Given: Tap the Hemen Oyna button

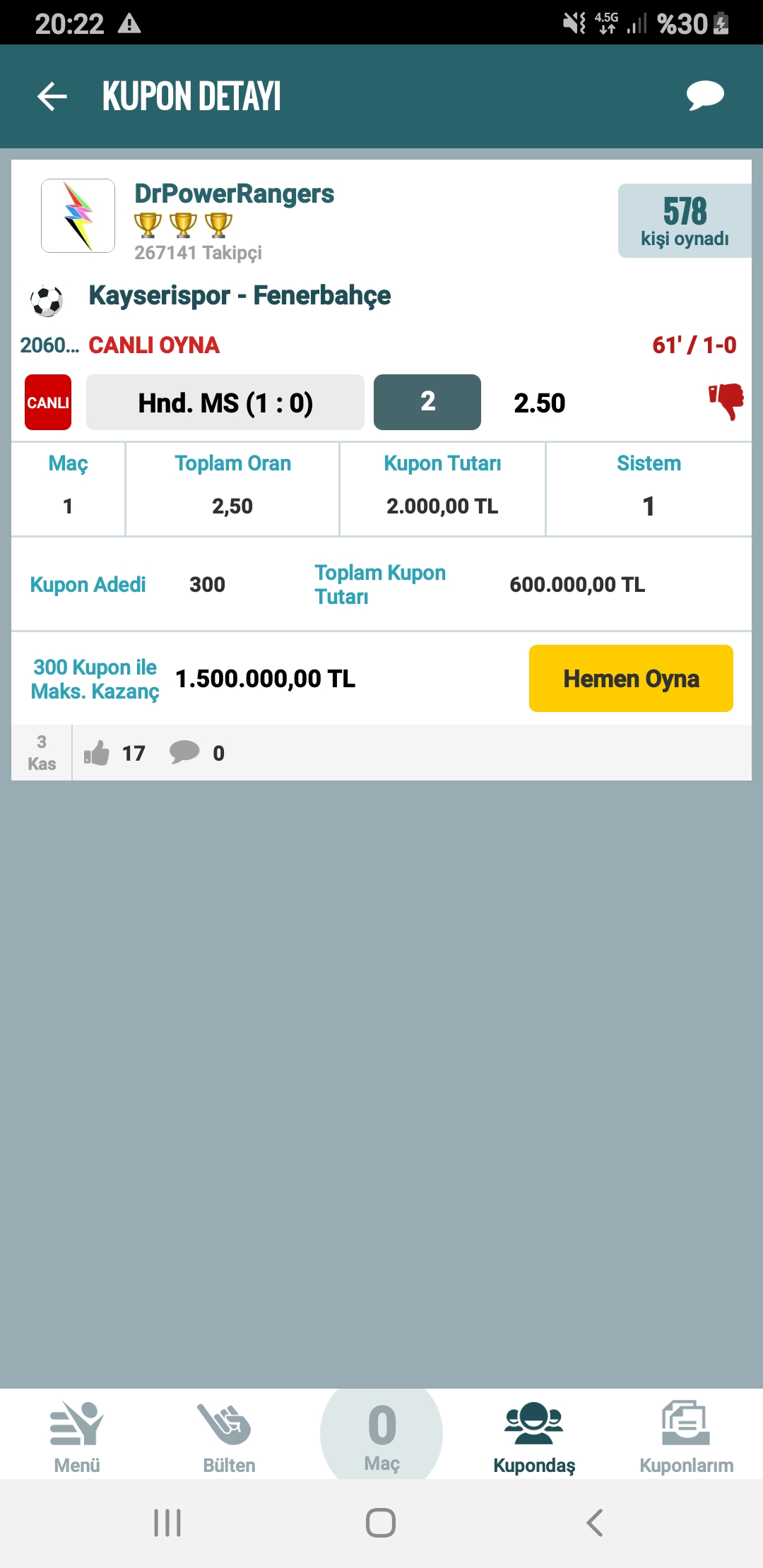Looking at the screenshot, I should (x=631, y=678).
